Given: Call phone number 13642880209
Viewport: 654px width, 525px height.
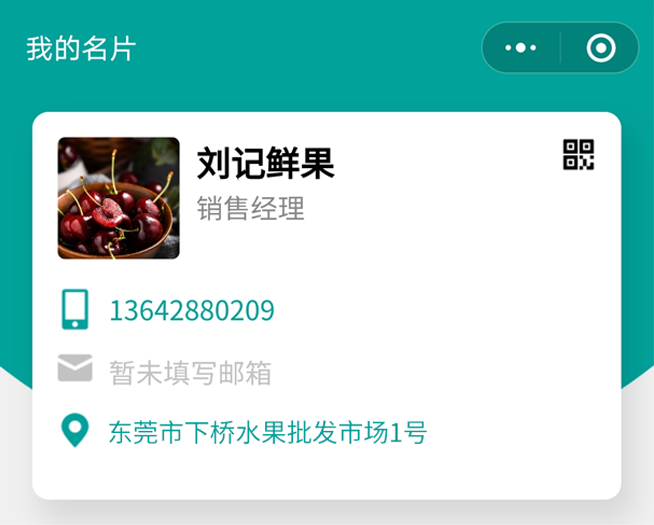Looking at the screenshot, I should pos(191,311).
